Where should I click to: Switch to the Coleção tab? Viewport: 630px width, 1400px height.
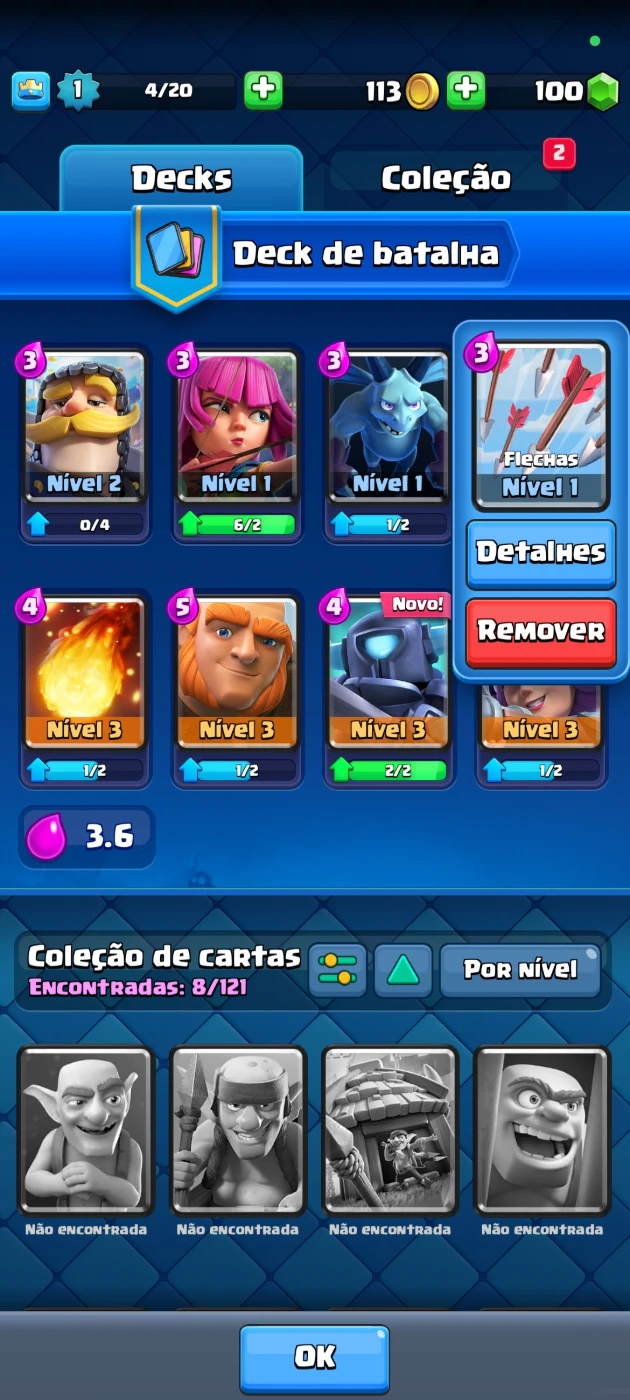point(445,178)
